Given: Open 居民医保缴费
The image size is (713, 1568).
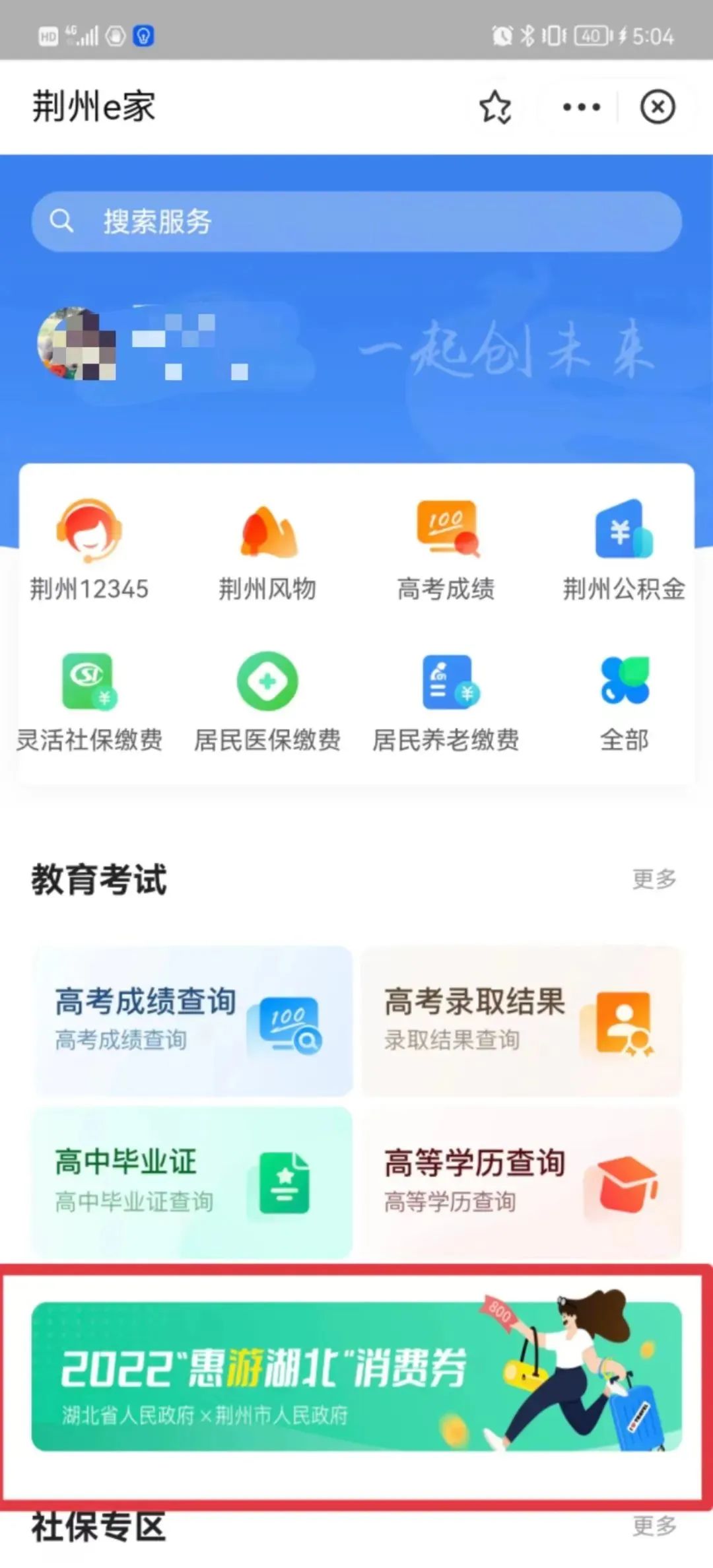Looking at the screenshot, I should [267, 701].
